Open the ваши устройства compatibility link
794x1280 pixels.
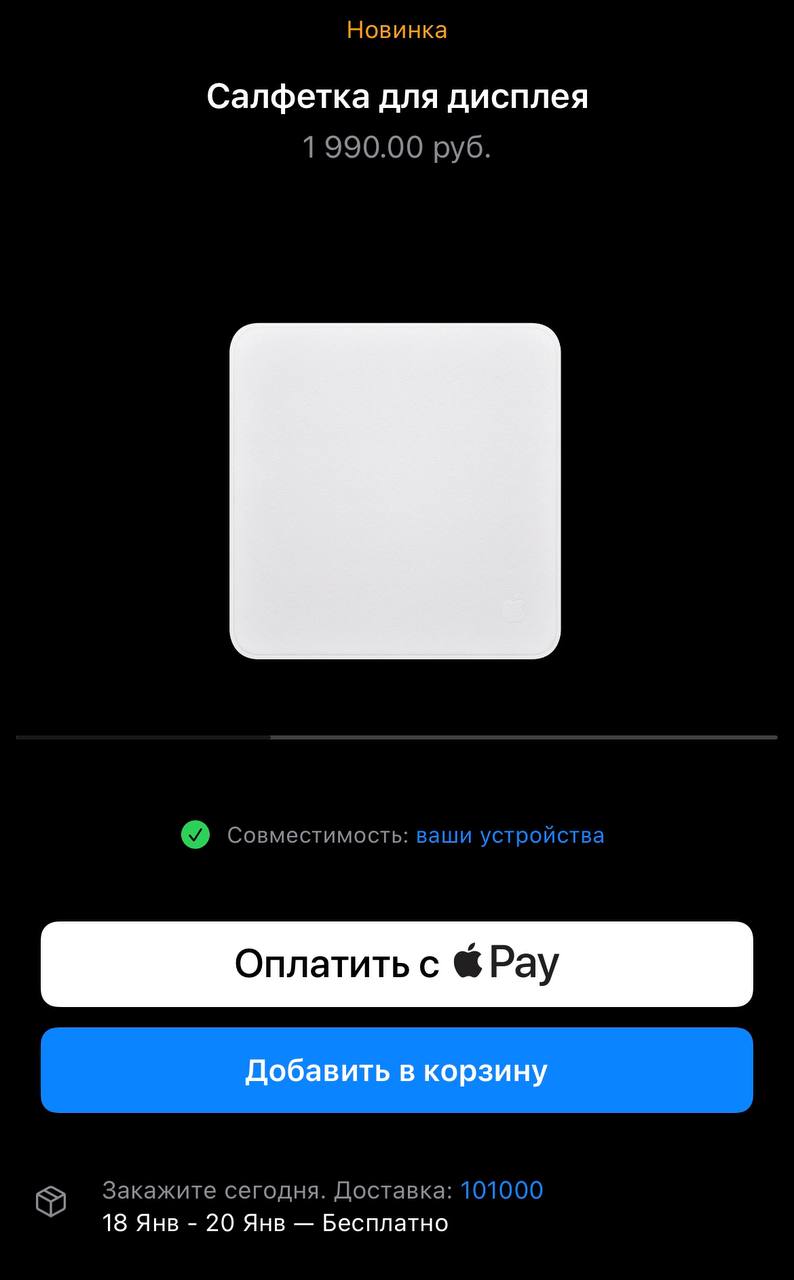pos(510,835)
